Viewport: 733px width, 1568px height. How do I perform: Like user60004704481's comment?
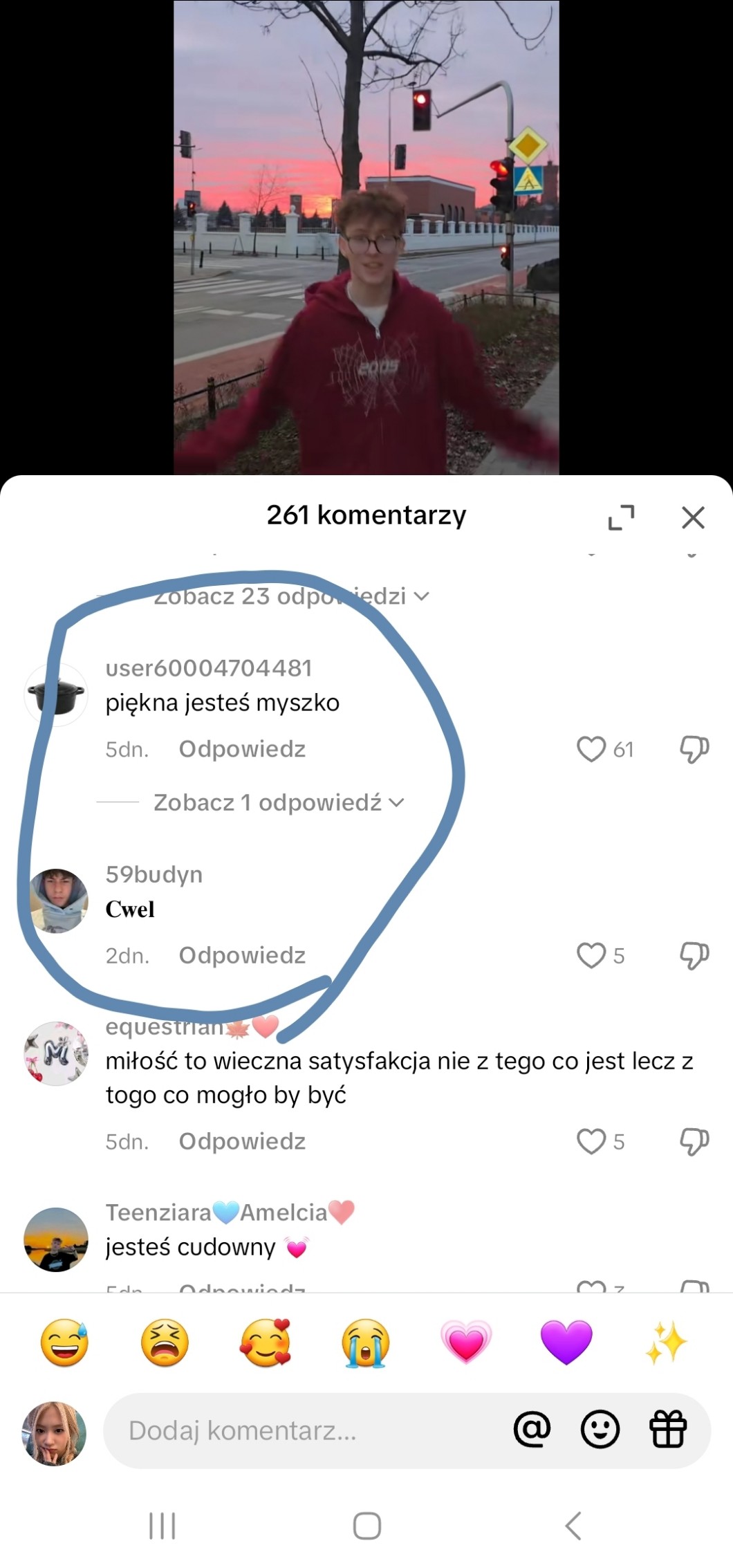coord(591,749)
